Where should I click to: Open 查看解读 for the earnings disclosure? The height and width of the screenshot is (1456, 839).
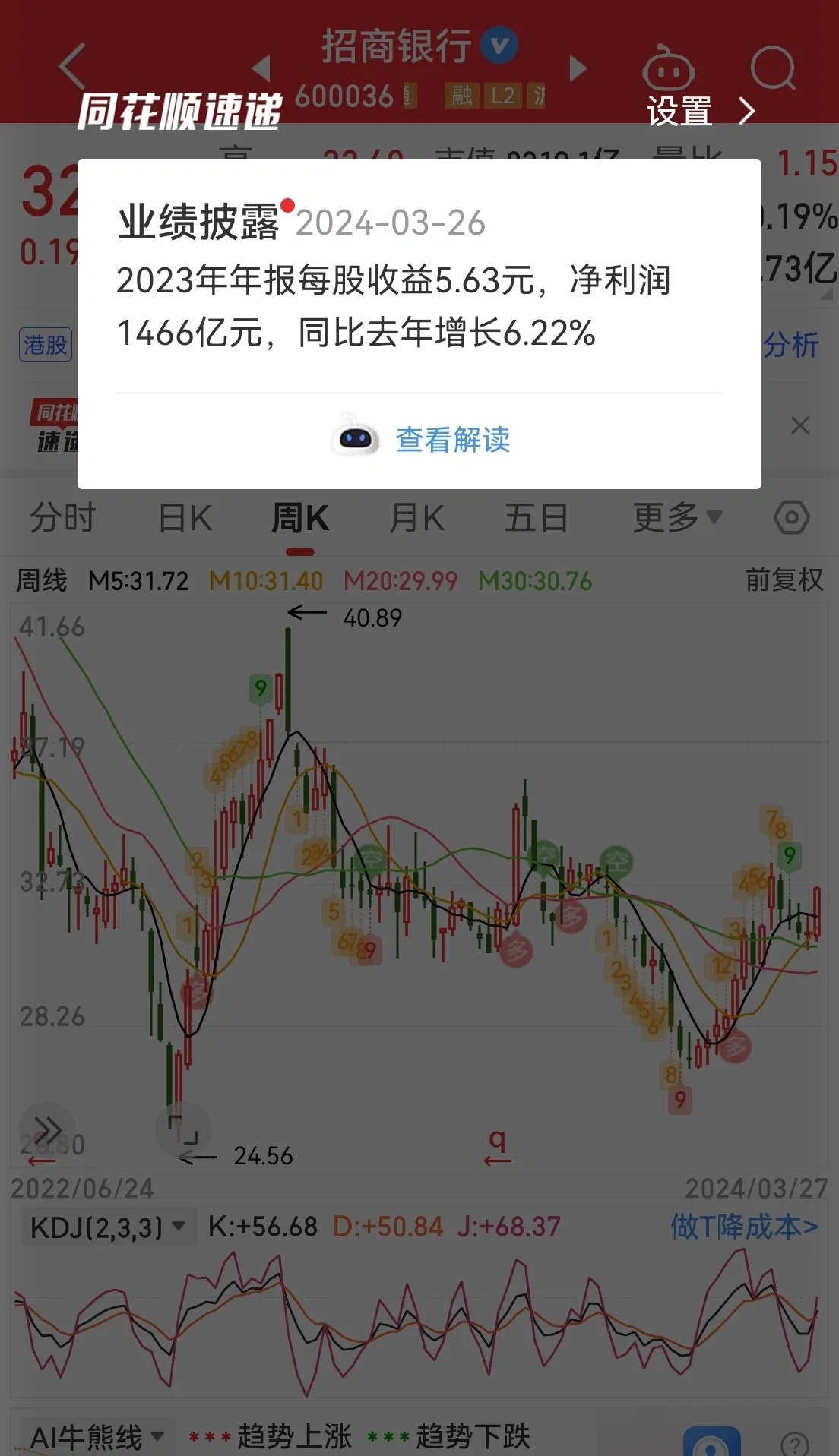[451, 440]
